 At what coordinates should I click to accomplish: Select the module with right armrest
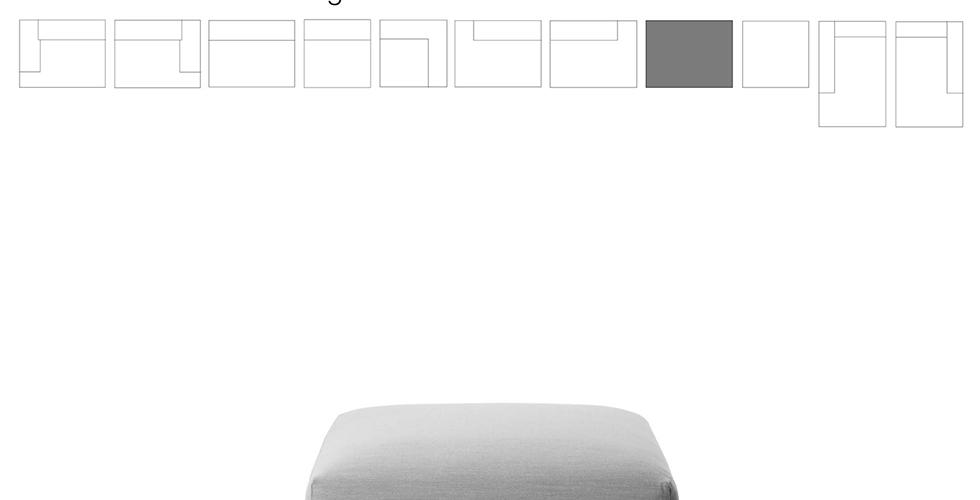tap(157, 54)
